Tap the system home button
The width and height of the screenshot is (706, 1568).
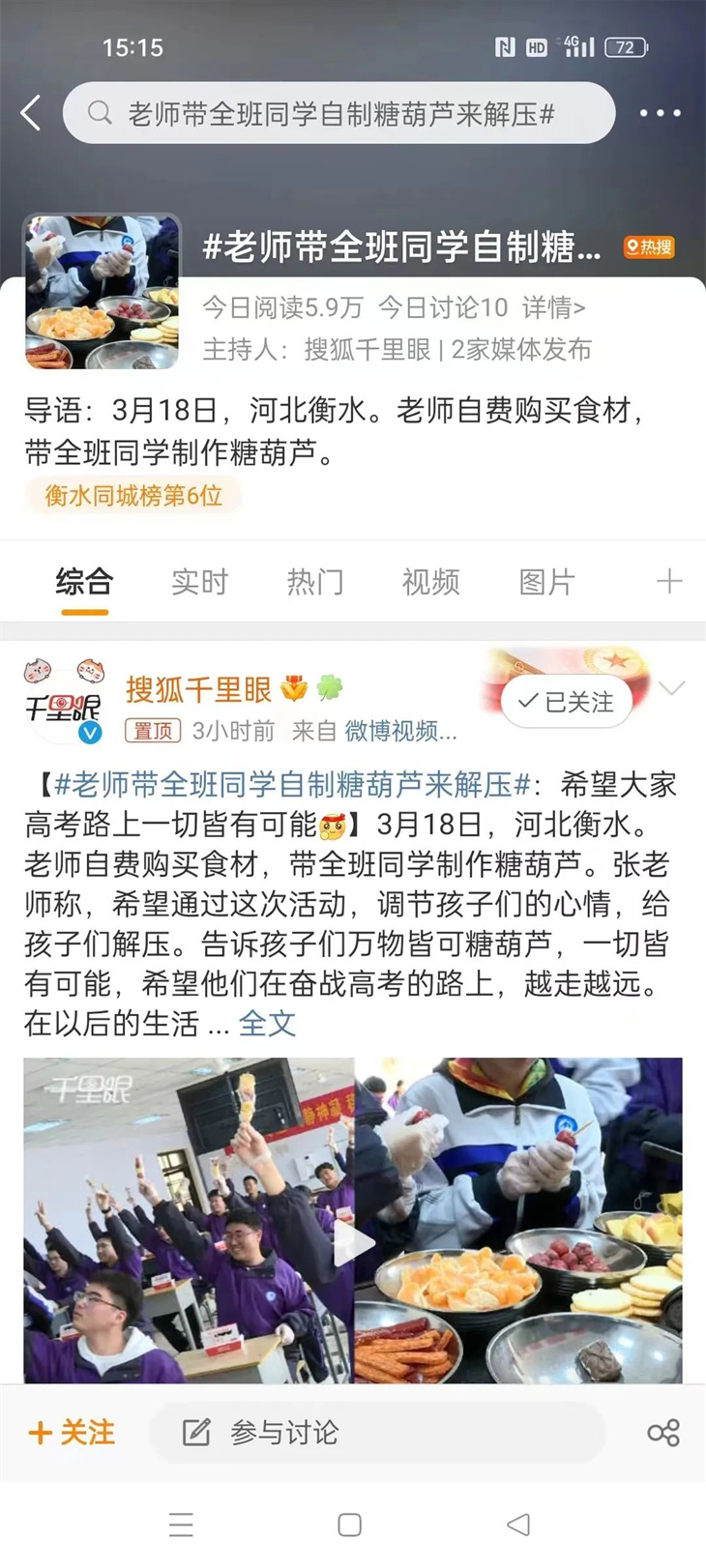tap(350, 1524)
